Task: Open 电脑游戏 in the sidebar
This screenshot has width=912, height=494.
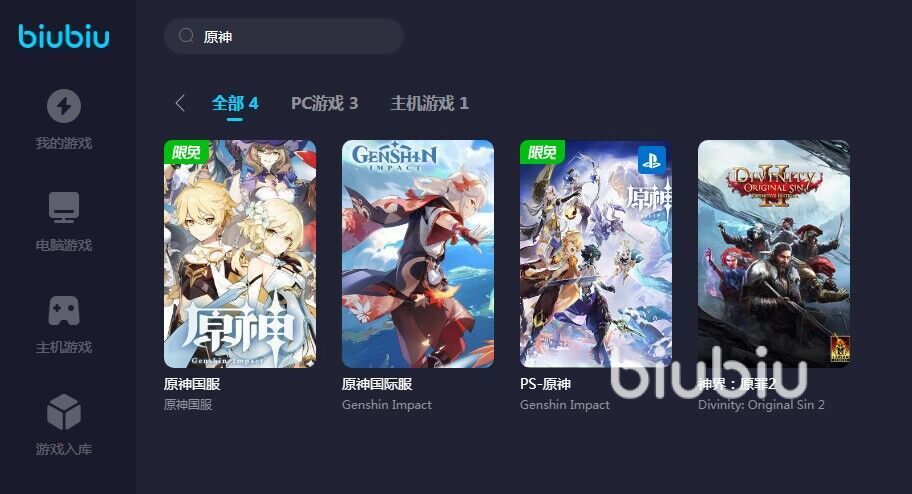Action: tap(64, 221)
